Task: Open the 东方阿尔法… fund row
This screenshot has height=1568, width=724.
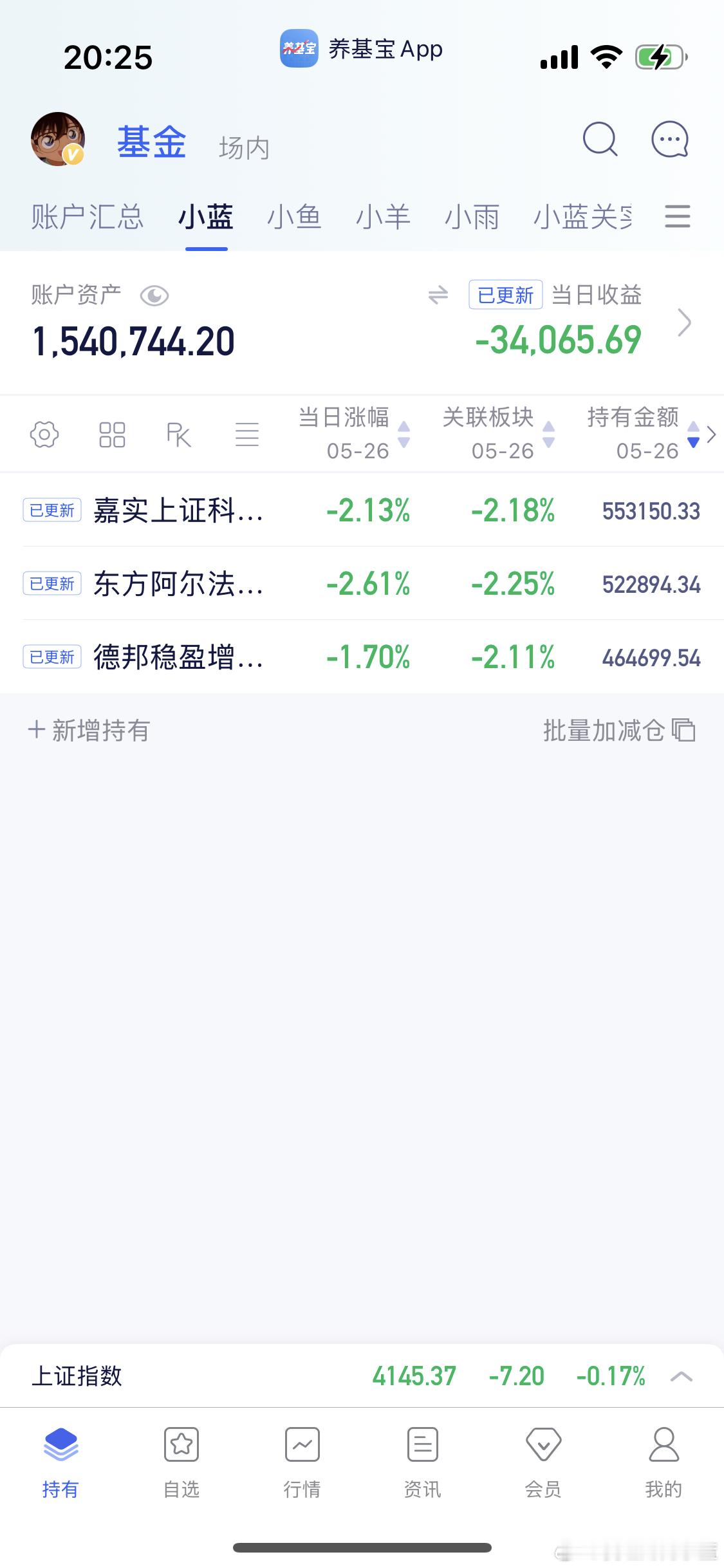Action: pos(362,584)
